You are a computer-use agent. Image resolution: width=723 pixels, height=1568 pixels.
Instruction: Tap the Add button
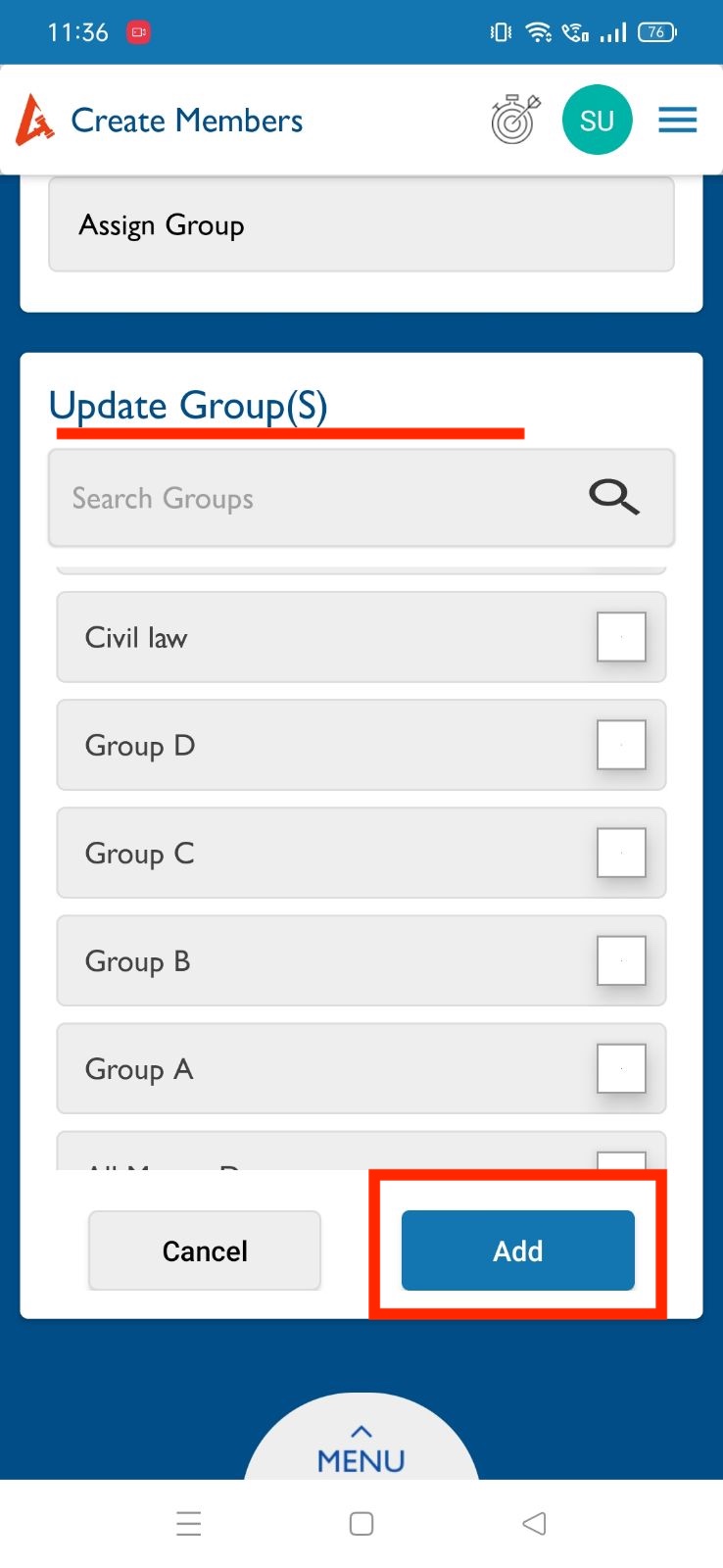point(518,1250)
